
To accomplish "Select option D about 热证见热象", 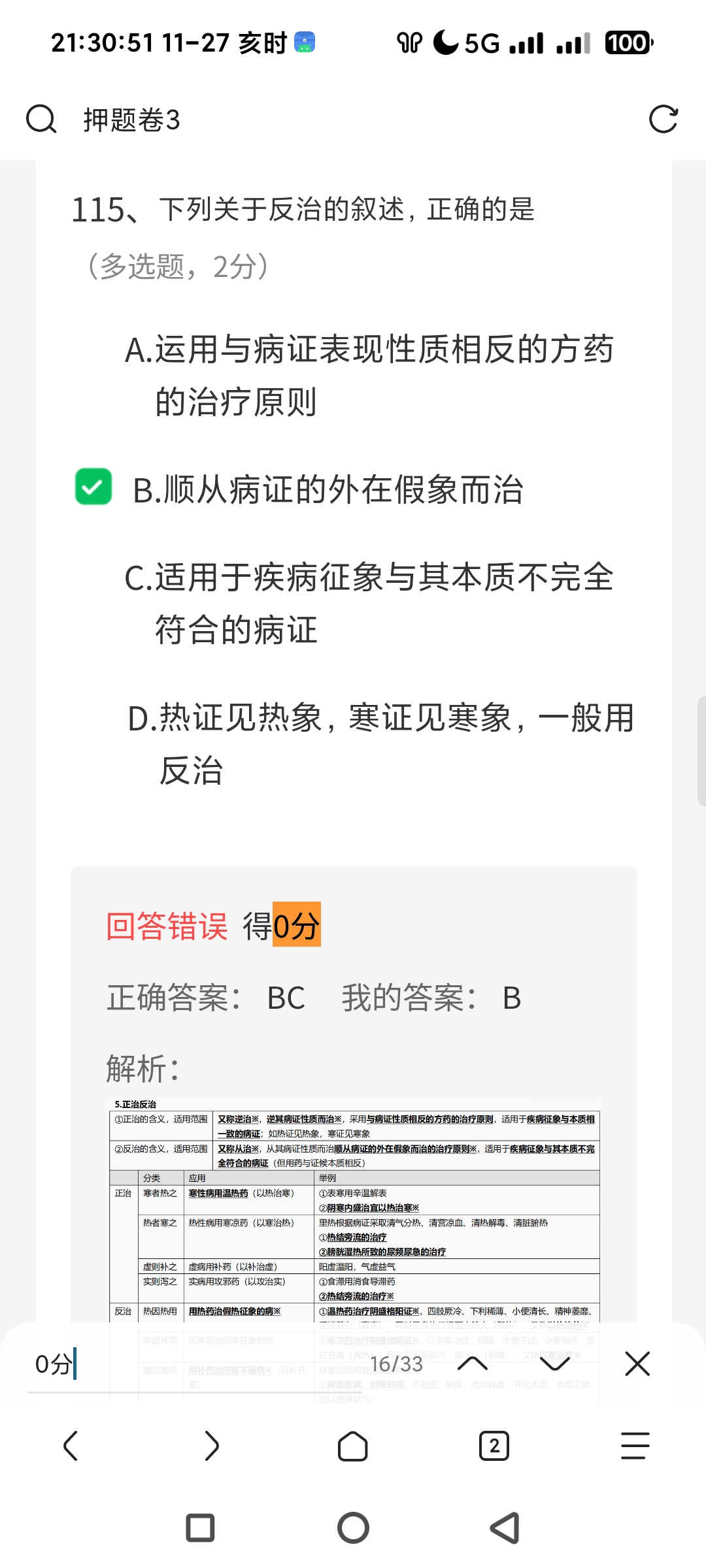I will [380, 743].
